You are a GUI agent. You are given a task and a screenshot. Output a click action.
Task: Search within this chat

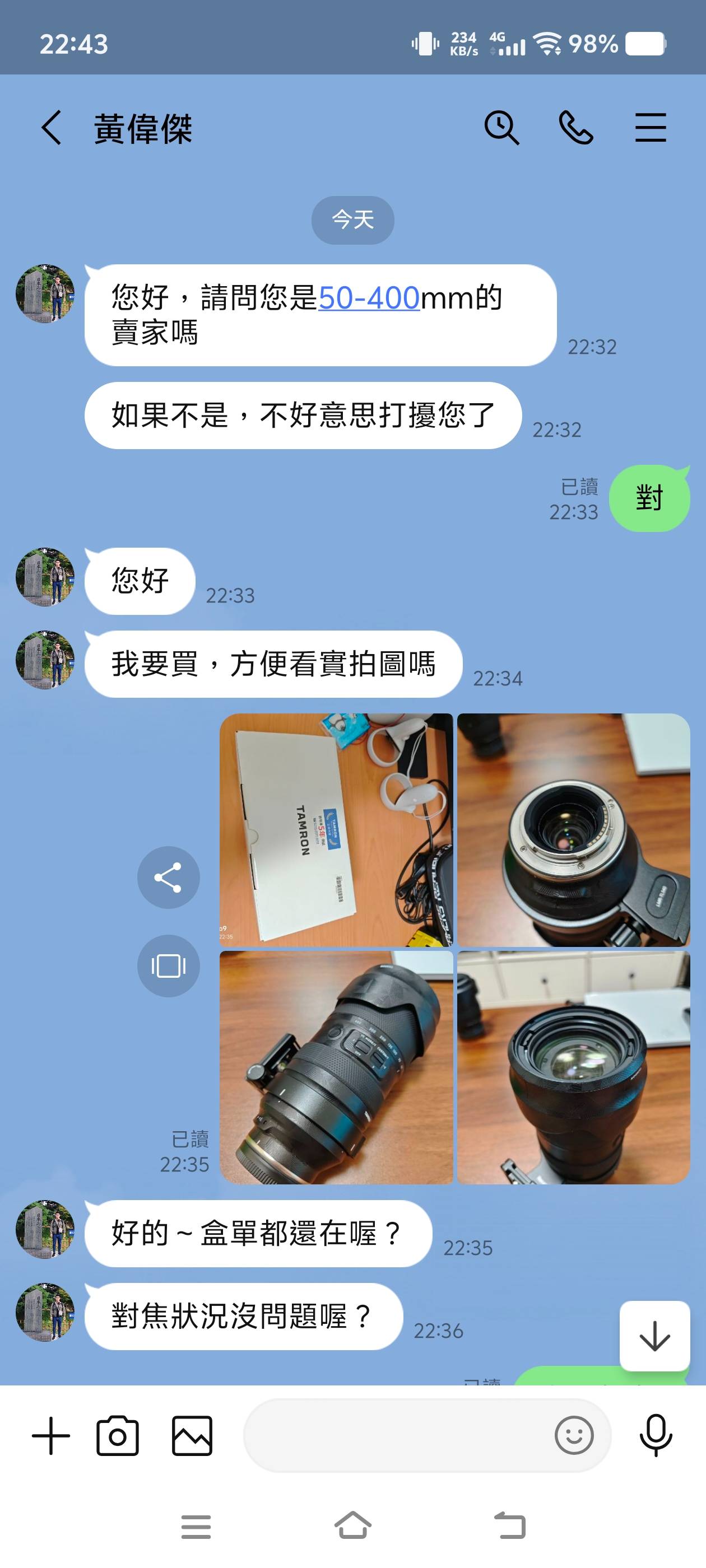pyautogui.click(x=501, y=128)
